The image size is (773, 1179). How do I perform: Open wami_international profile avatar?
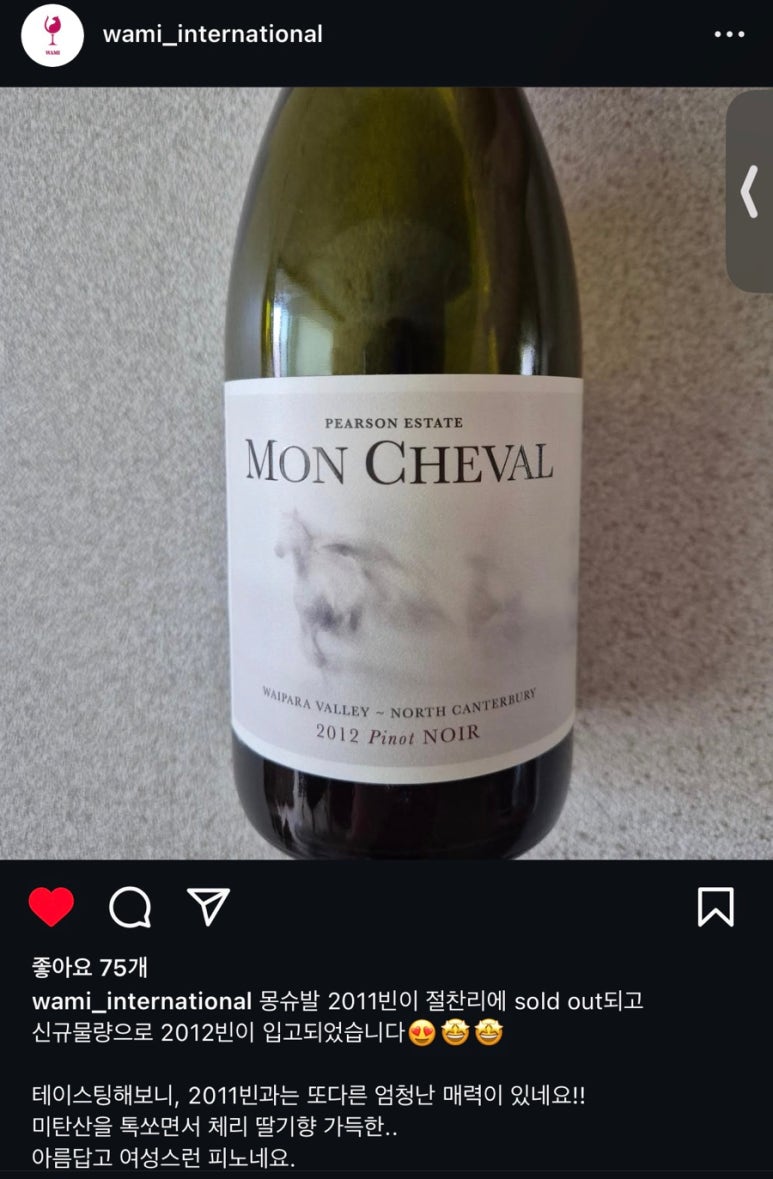point(52,35)
